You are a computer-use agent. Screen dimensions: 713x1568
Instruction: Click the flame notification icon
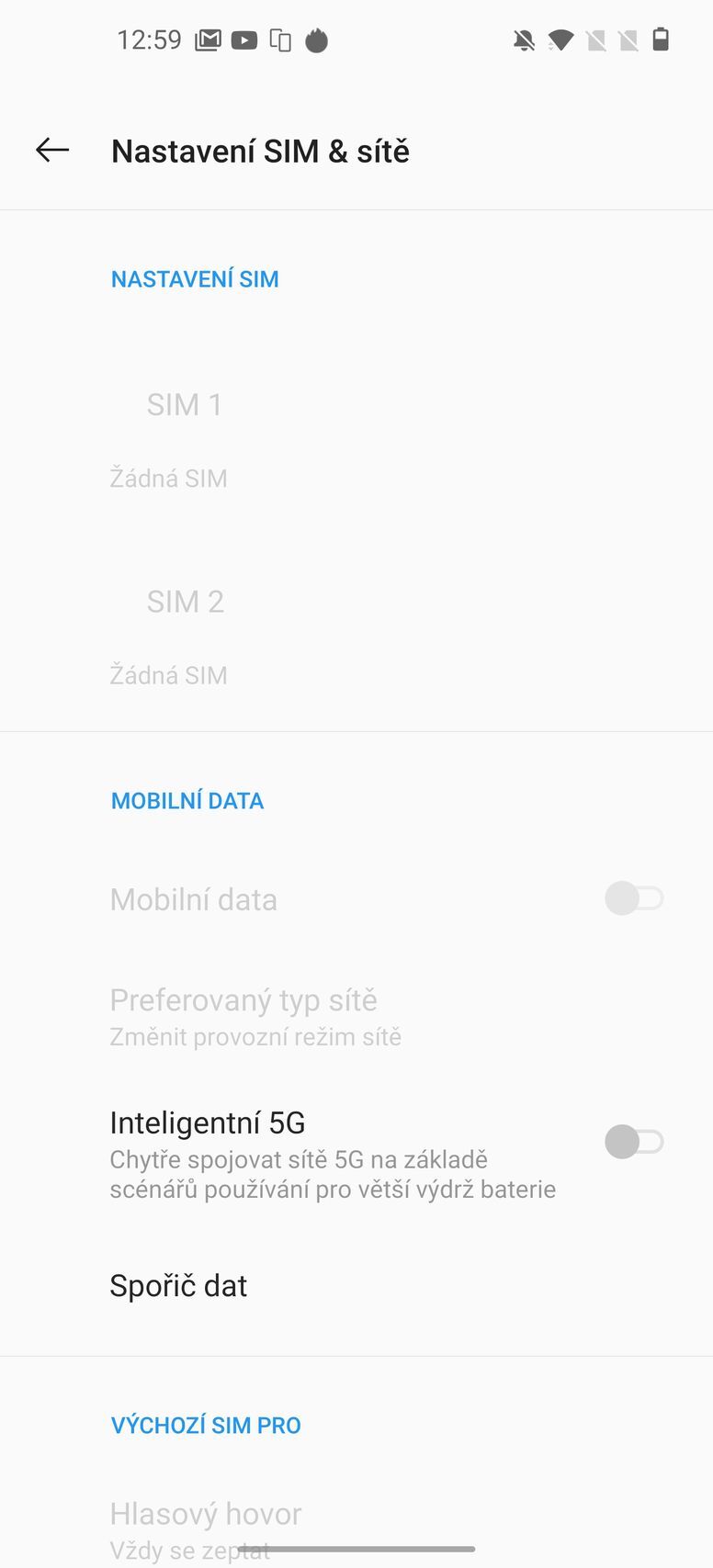(317, 40)
